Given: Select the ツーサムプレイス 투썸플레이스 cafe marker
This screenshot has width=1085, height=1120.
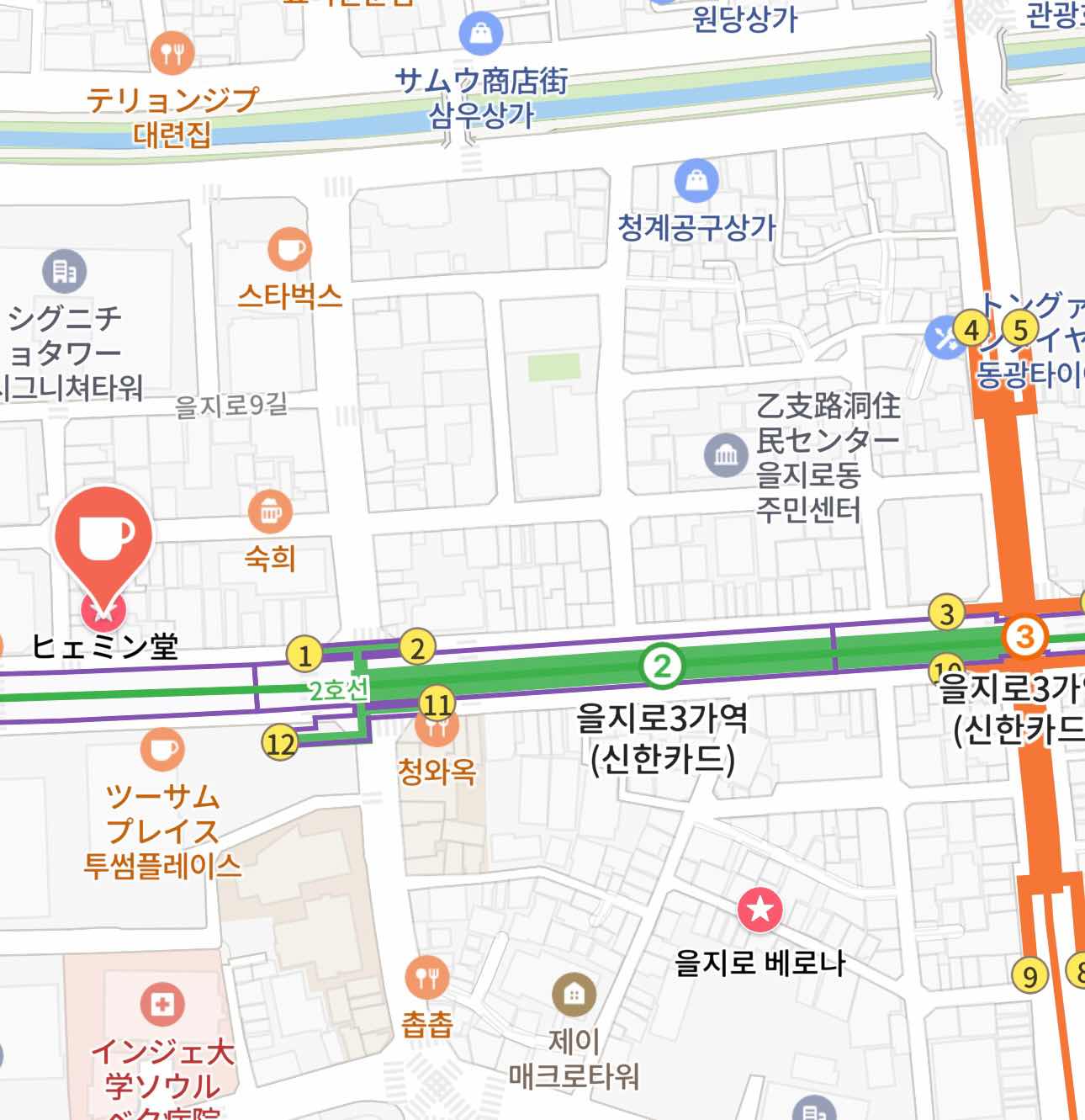Looking at the screenshot, I should 161,749.
